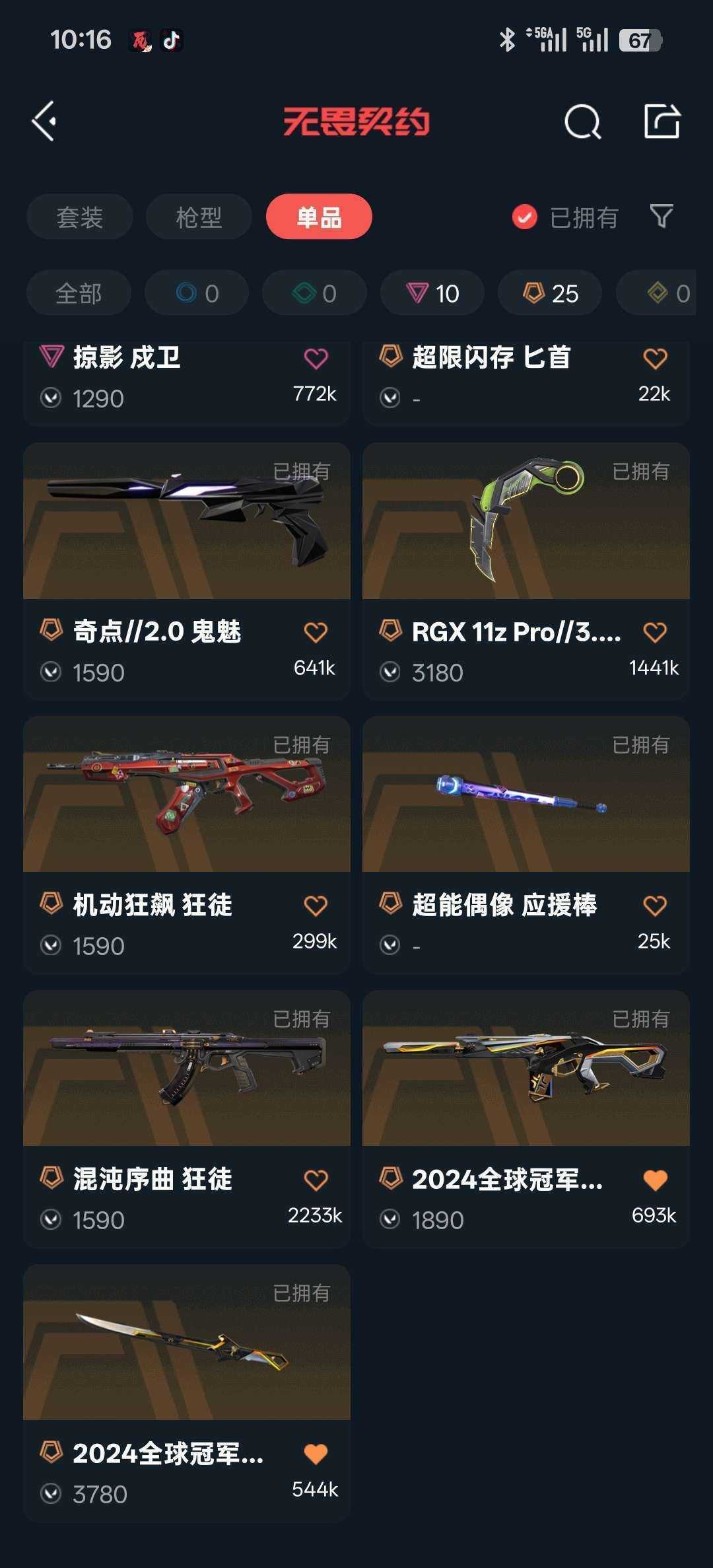This screenshot has width=713, height=1568.
Task: Select the 全部 rarity chip
Action: [79, 293]
